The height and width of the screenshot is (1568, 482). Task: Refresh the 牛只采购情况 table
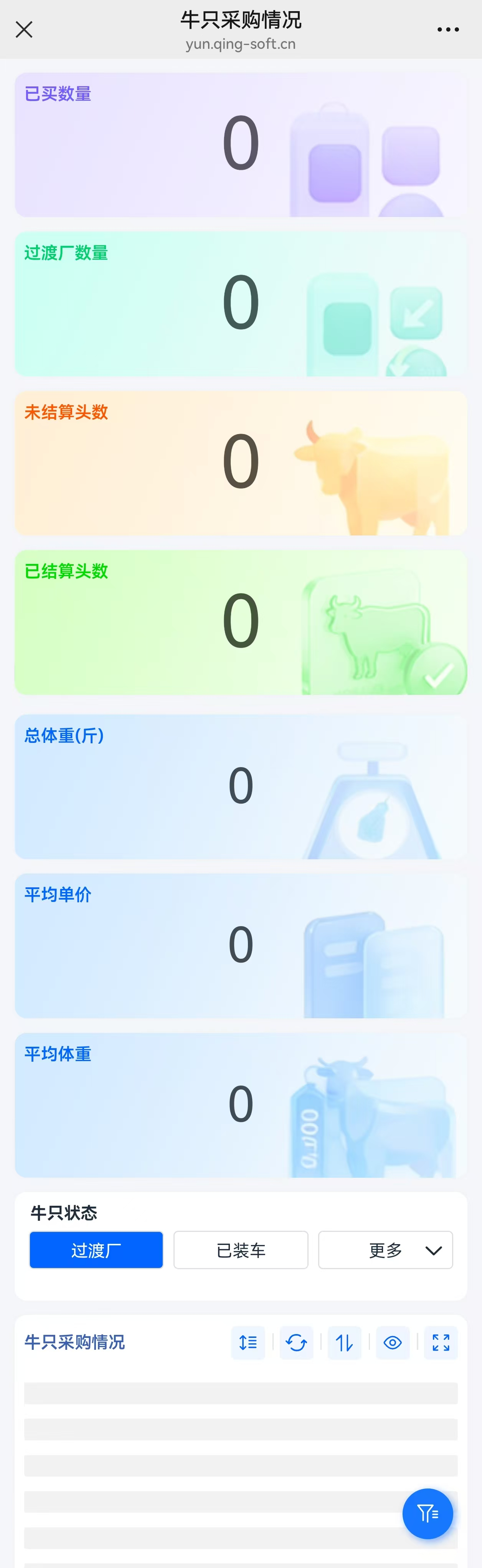(x=296, y=1343)
